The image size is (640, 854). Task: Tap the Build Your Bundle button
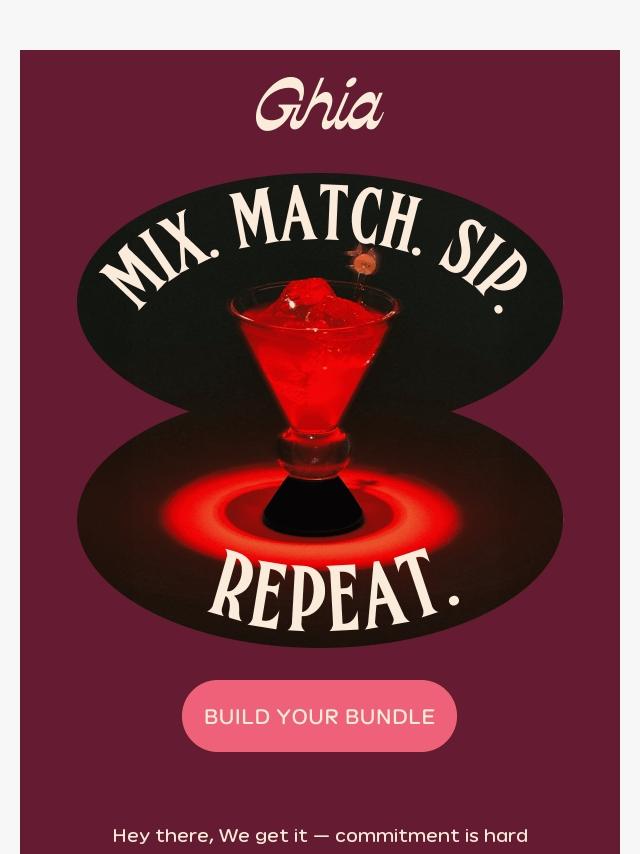(319, 716)
